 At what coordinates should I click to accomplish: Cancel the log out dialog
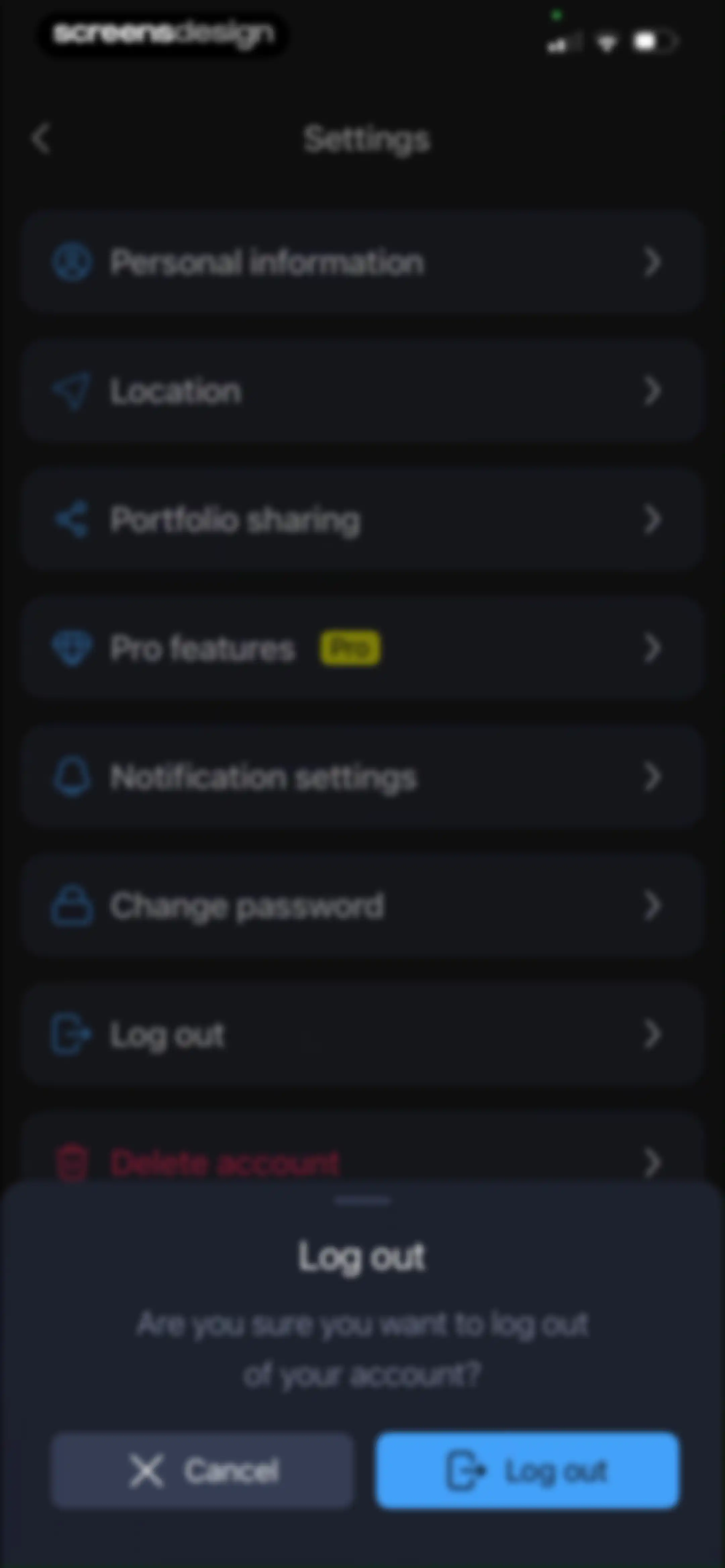[202, 1471]
